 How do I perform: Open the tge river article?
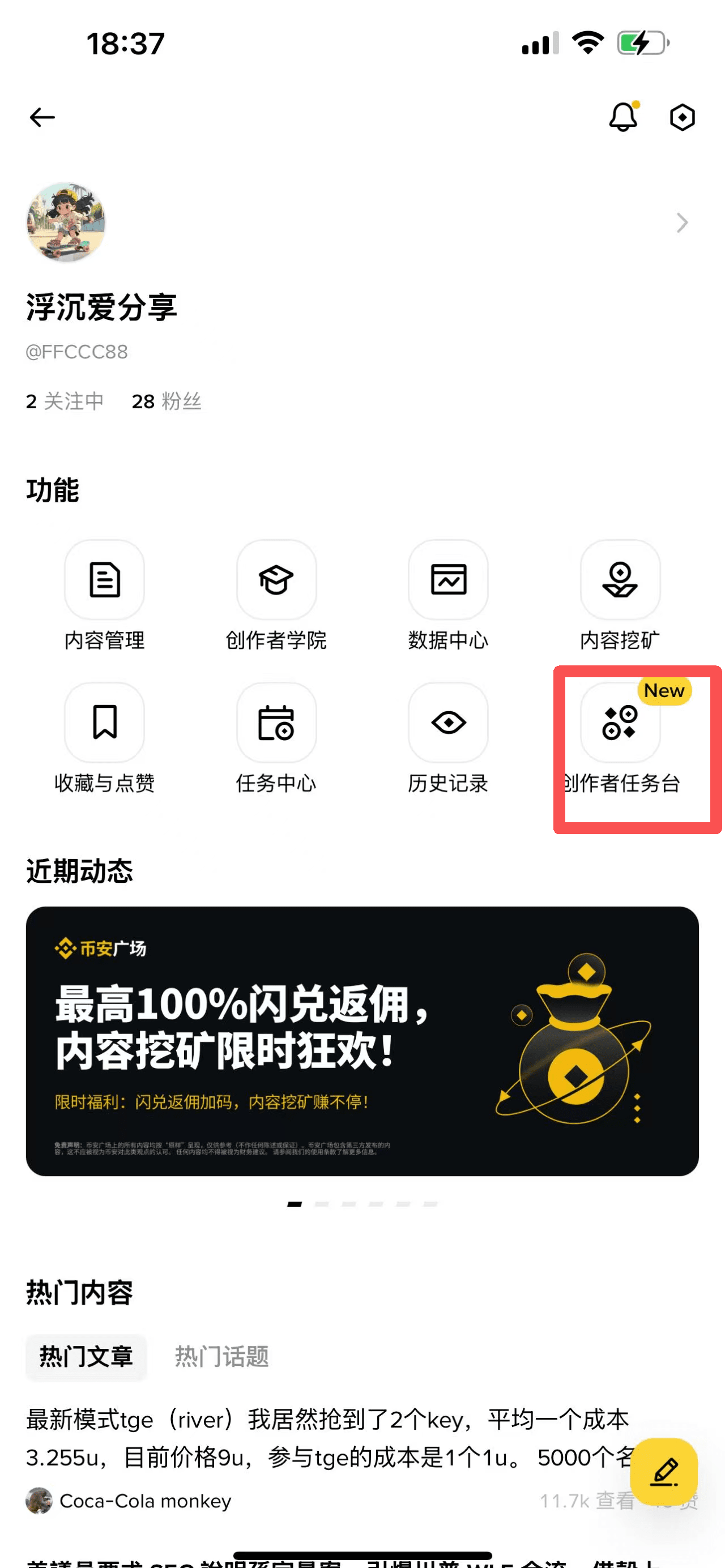click(x=329, y=1438)
